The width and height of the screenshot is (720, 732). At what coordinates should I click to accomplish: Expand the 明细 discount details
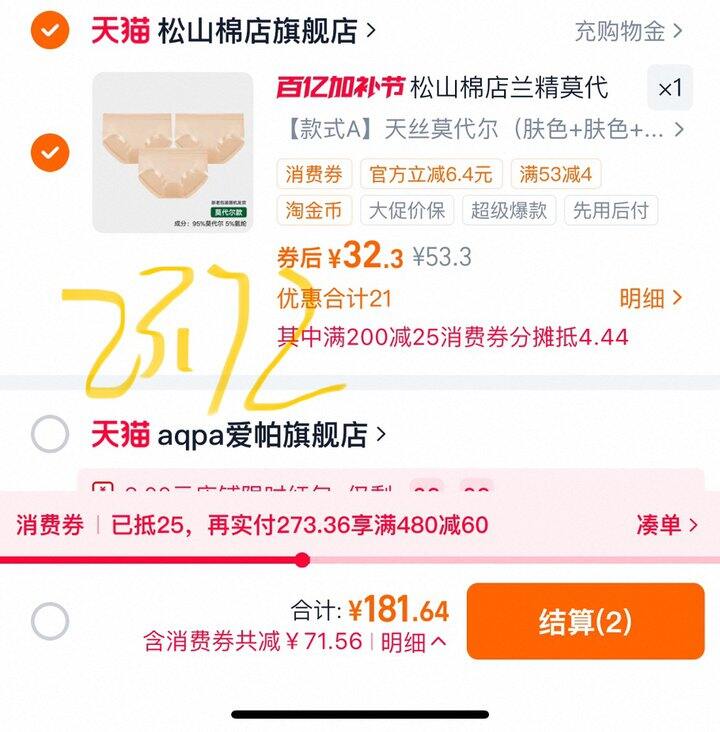[x=413, y=641]
